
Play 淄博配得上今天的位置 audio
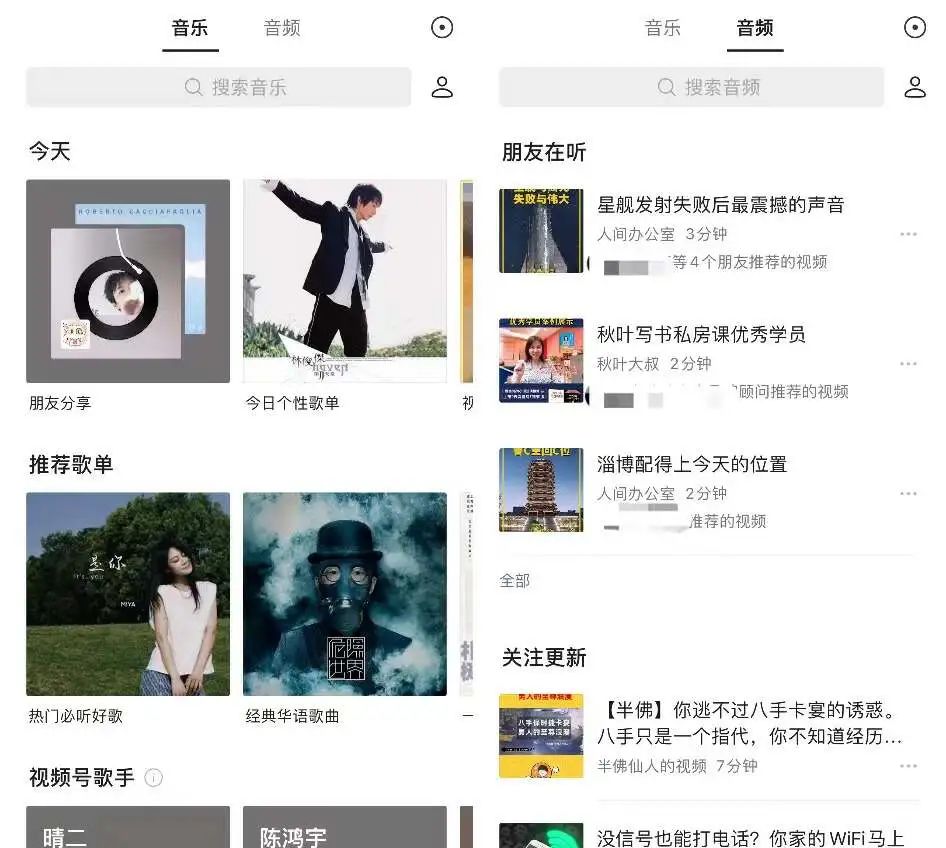[692, 464]
